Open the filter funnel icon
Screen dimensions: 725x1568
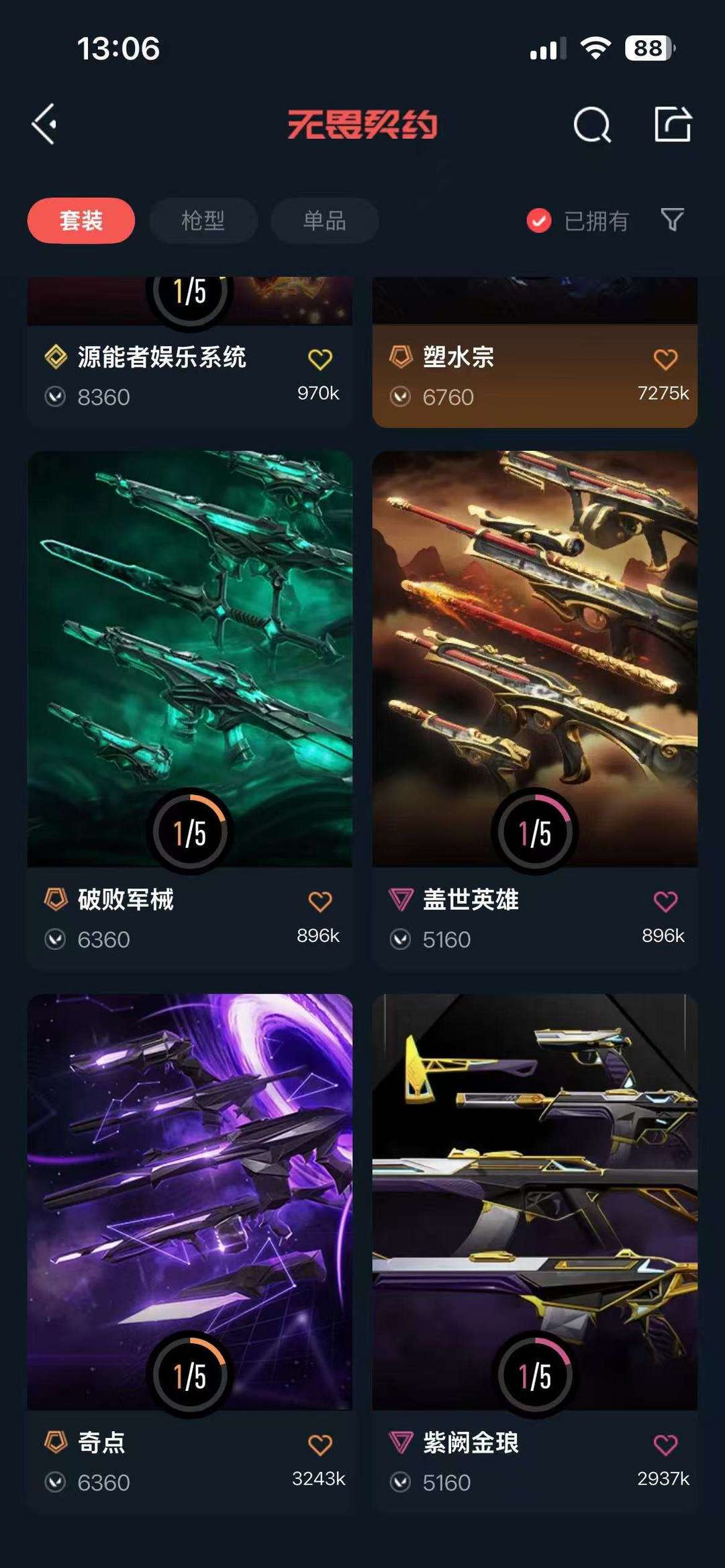[x=672, y=219]
